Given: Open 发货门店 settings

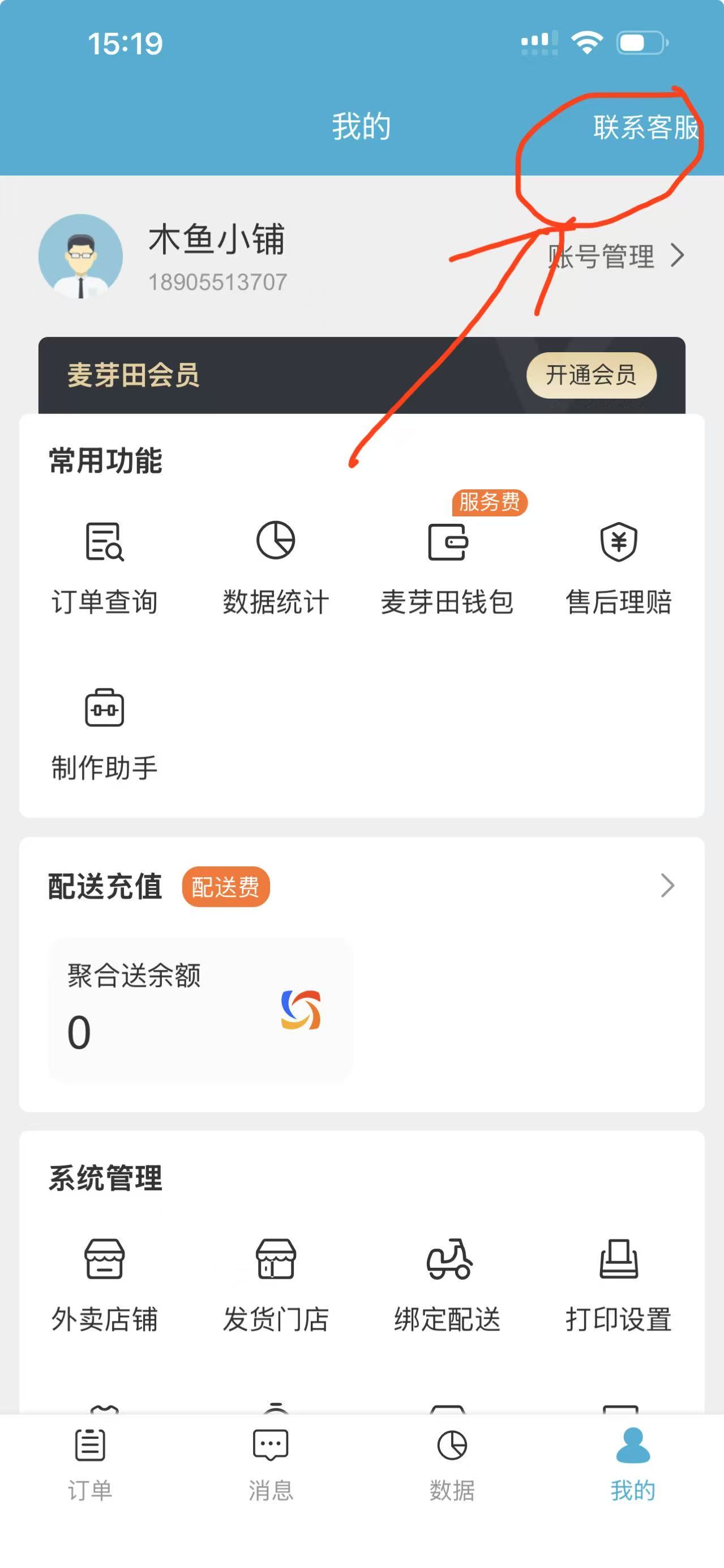Looking at the screenshot, I should point(276,1284).
